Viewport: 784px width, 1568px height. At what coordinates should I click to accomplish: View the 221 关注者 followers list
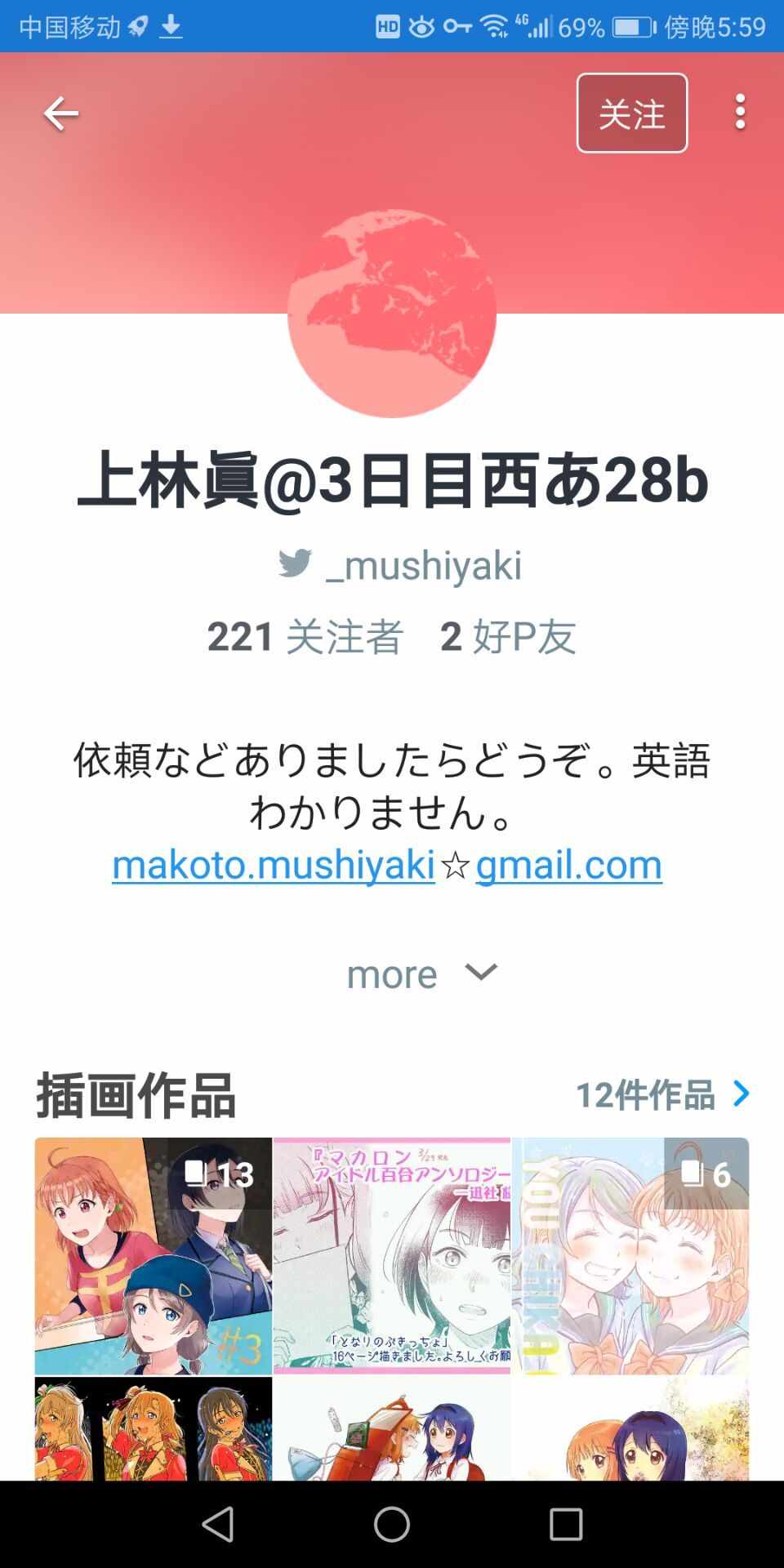tap(305, 636)
